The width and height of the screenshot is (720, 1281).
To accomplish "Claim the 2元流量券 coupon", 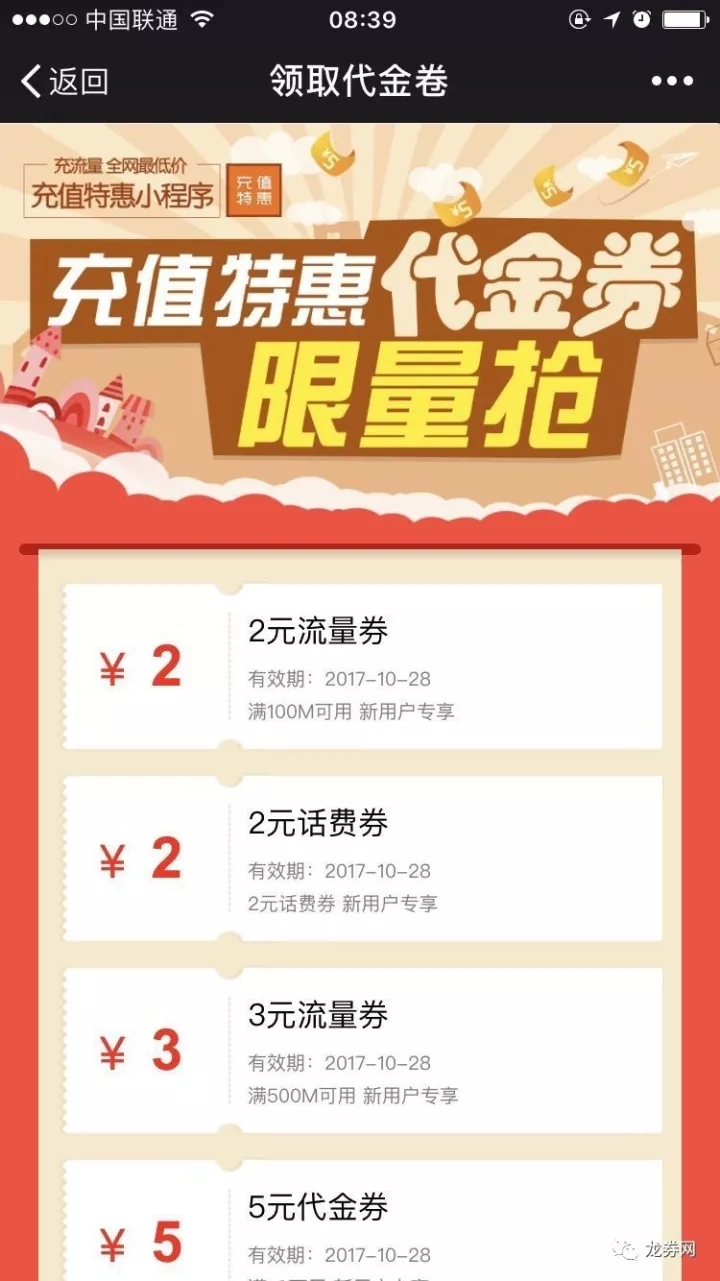I will (362, 667).
